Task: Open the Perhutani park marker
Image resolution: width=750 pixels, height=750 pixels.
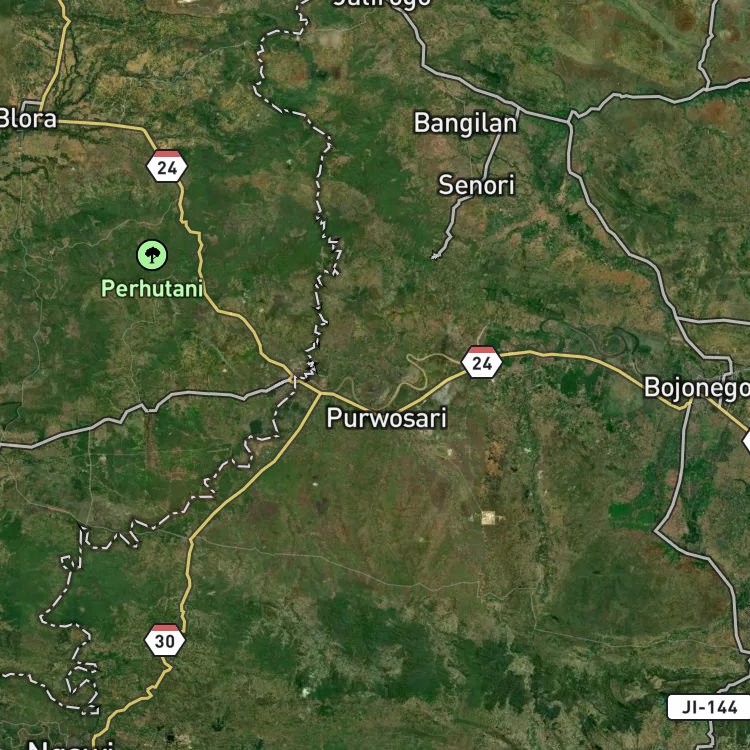Action: [152, 255]
